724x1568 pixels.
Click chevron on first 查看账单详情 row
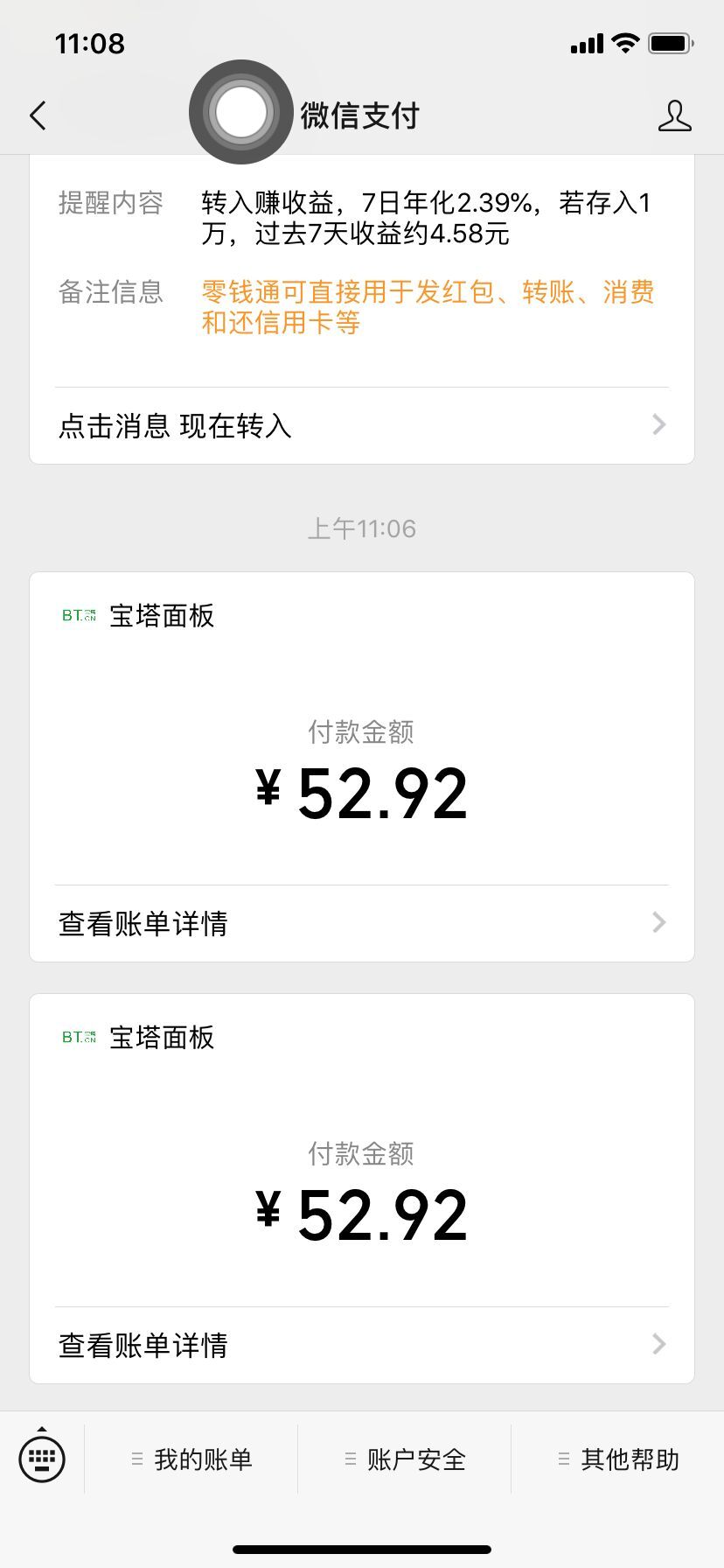(x=658, y=921)
